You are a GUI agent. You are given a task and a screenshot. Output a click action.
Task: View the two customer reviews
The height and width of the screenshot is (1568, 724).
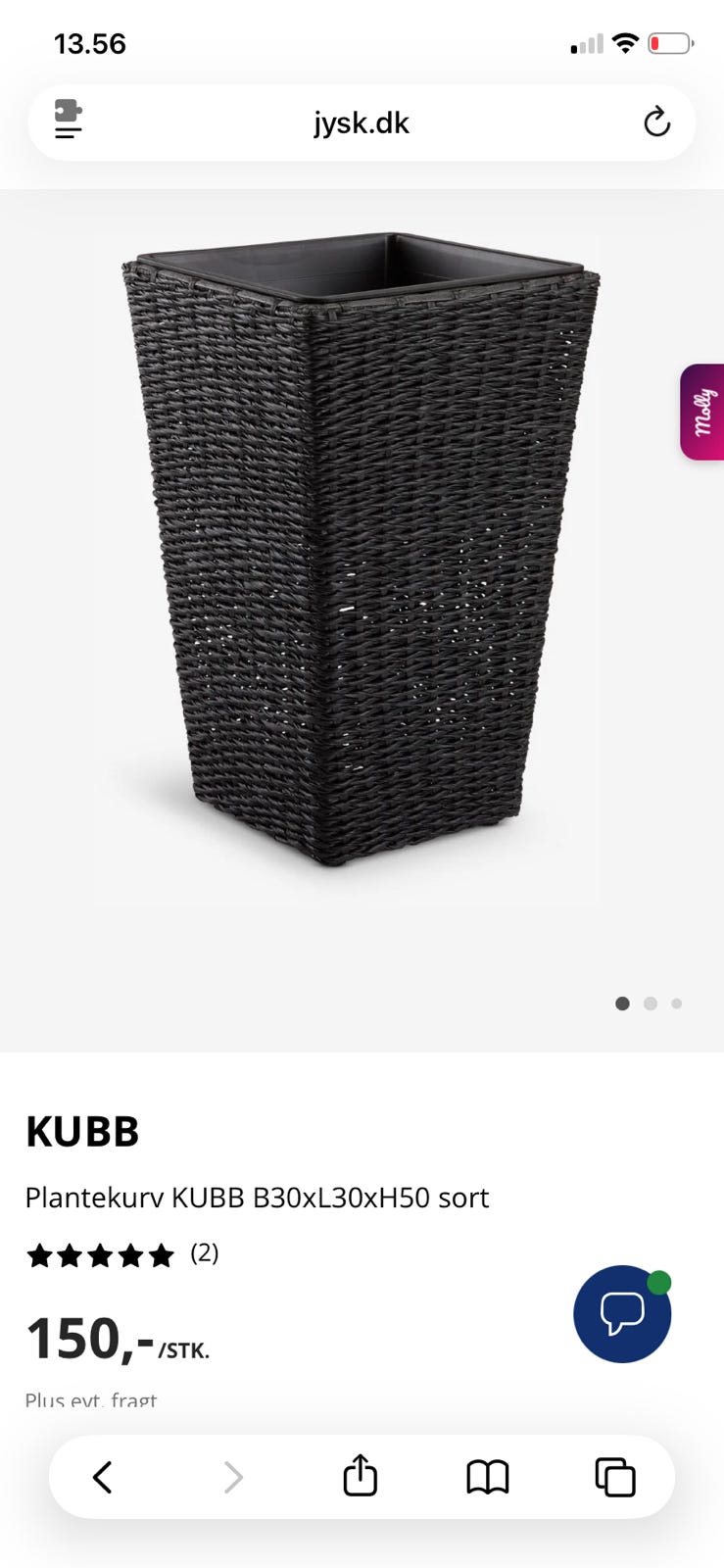pos(122,1253)
